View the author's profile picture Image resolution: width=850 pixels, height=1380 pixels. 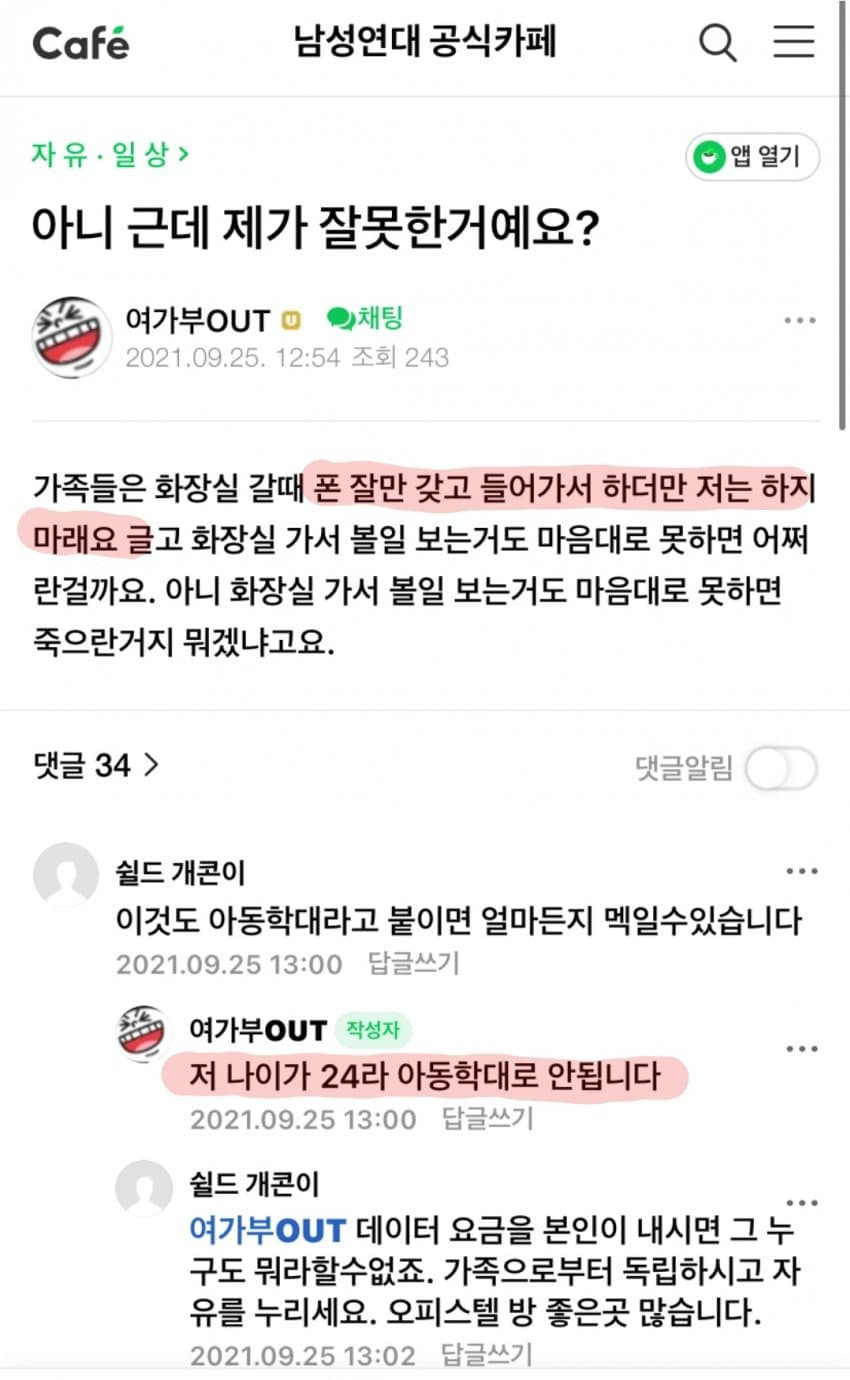(x=71, y=336)
